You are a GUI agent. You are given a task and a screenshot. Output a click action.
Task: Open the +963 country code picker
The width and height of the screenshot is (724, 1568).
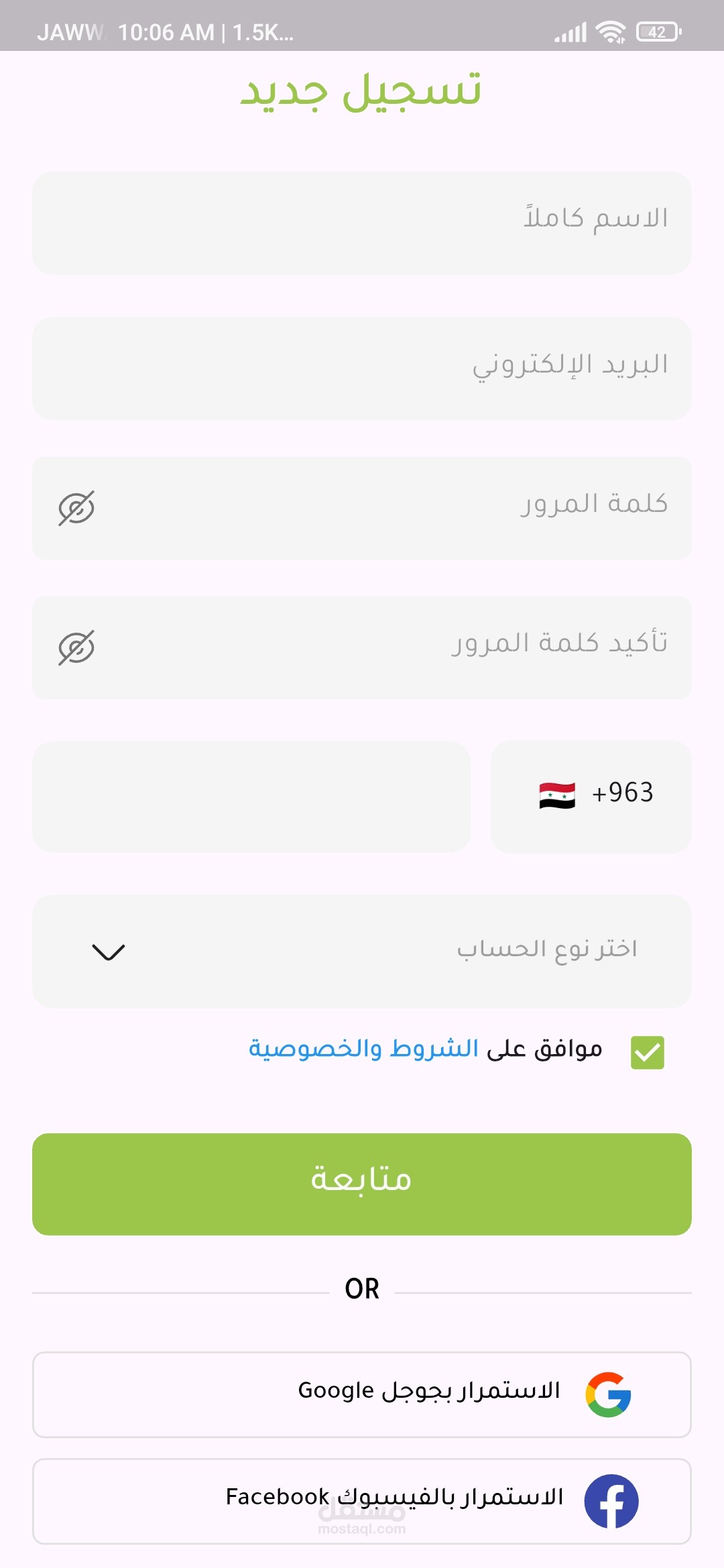(591, 796)
